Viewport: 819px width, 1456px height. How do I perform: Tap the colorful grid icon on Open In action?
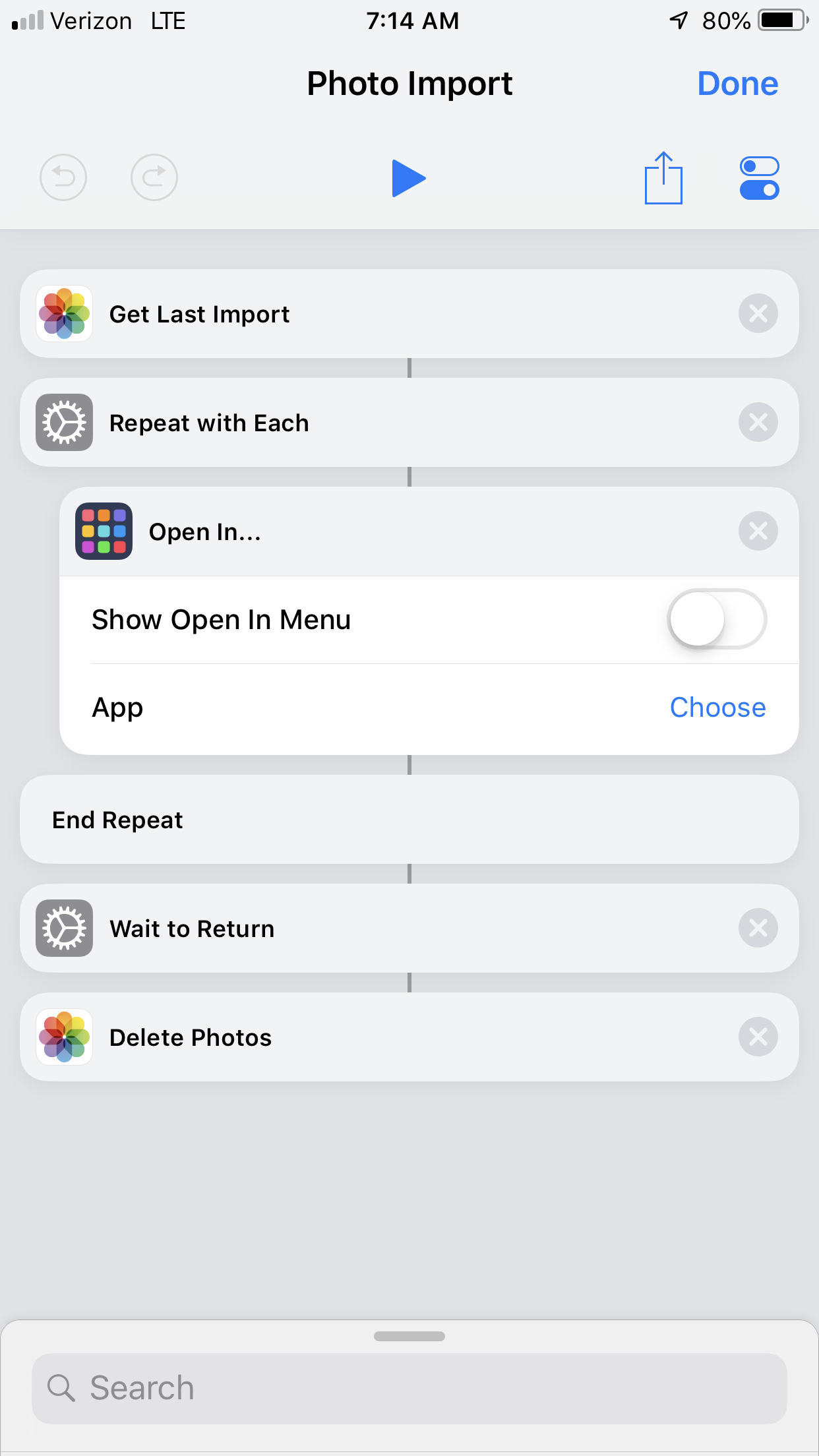click(104, 531)
